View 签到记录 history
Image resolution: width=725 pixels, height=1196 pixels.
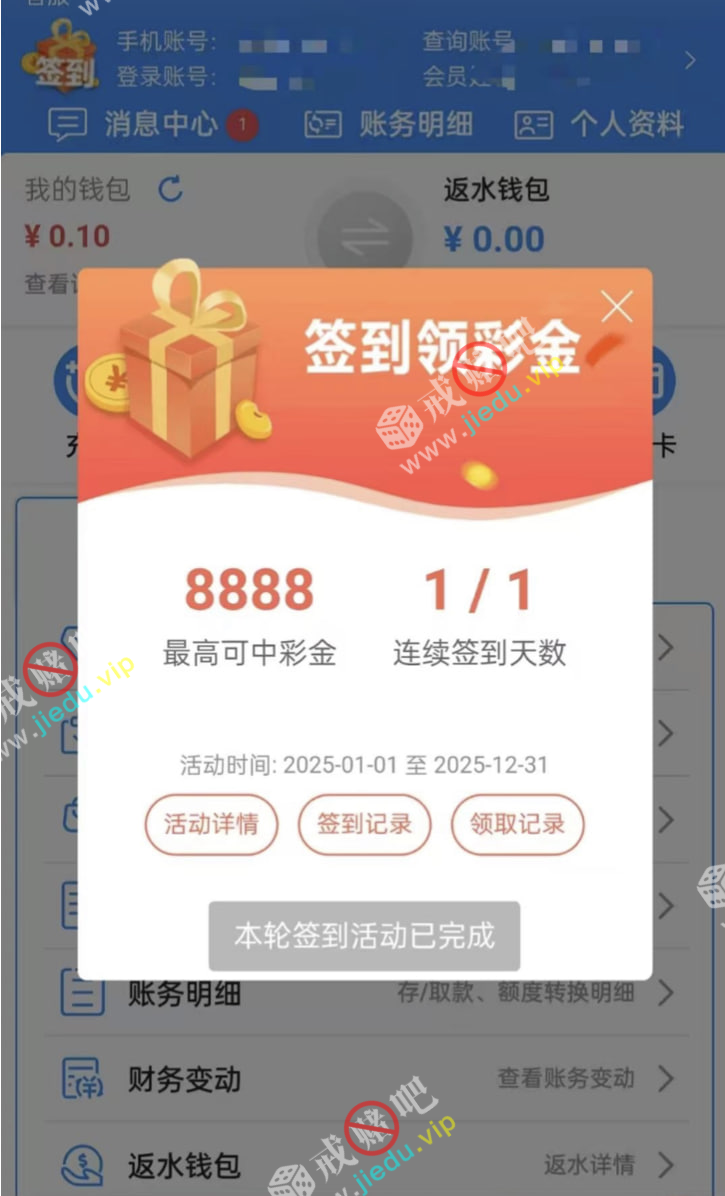tap(364, 824)
